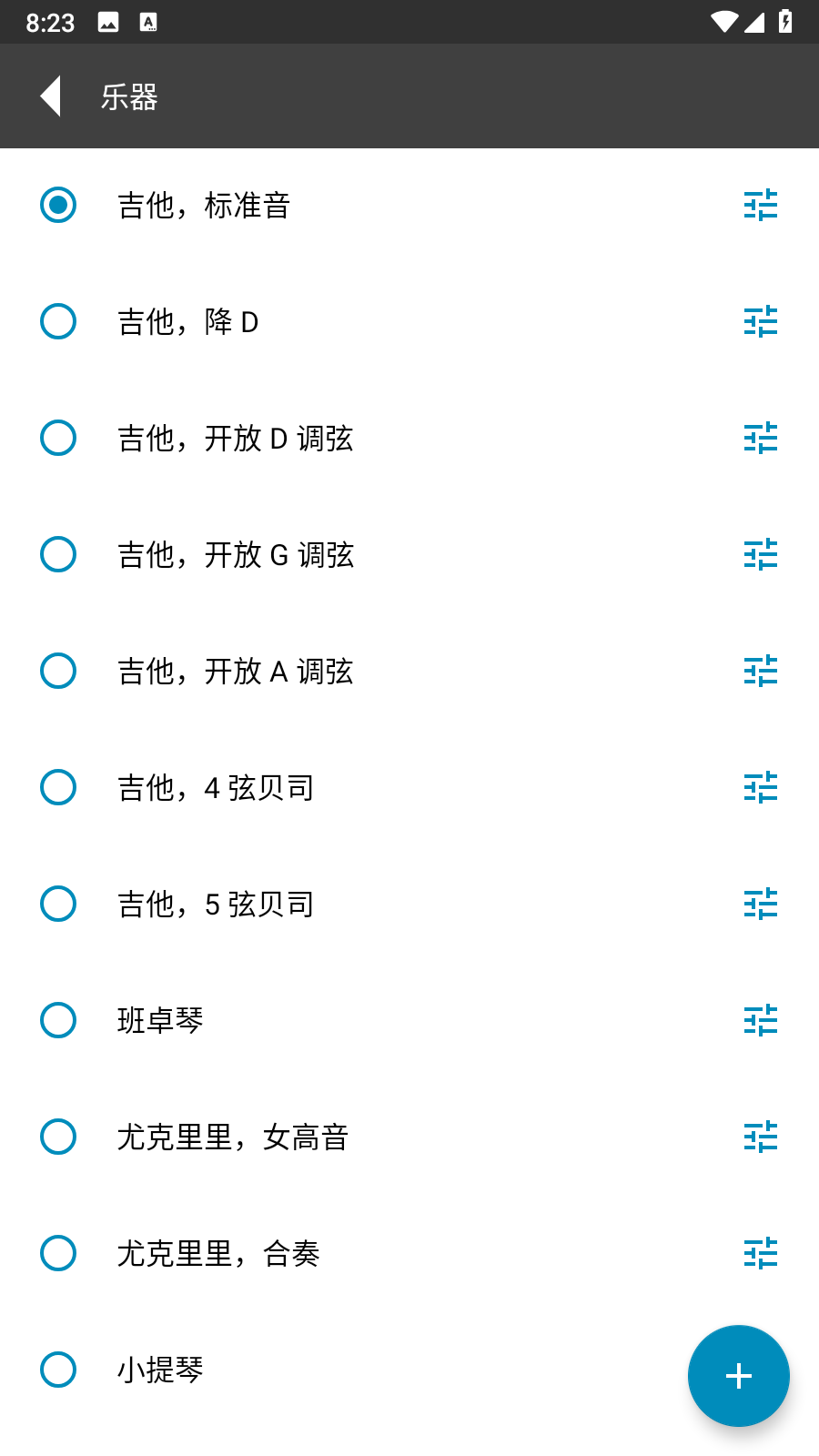819x1456 pixels.
Task: Select 吉他，开放 G 调弦 option
Action: (x=58, y=554)
